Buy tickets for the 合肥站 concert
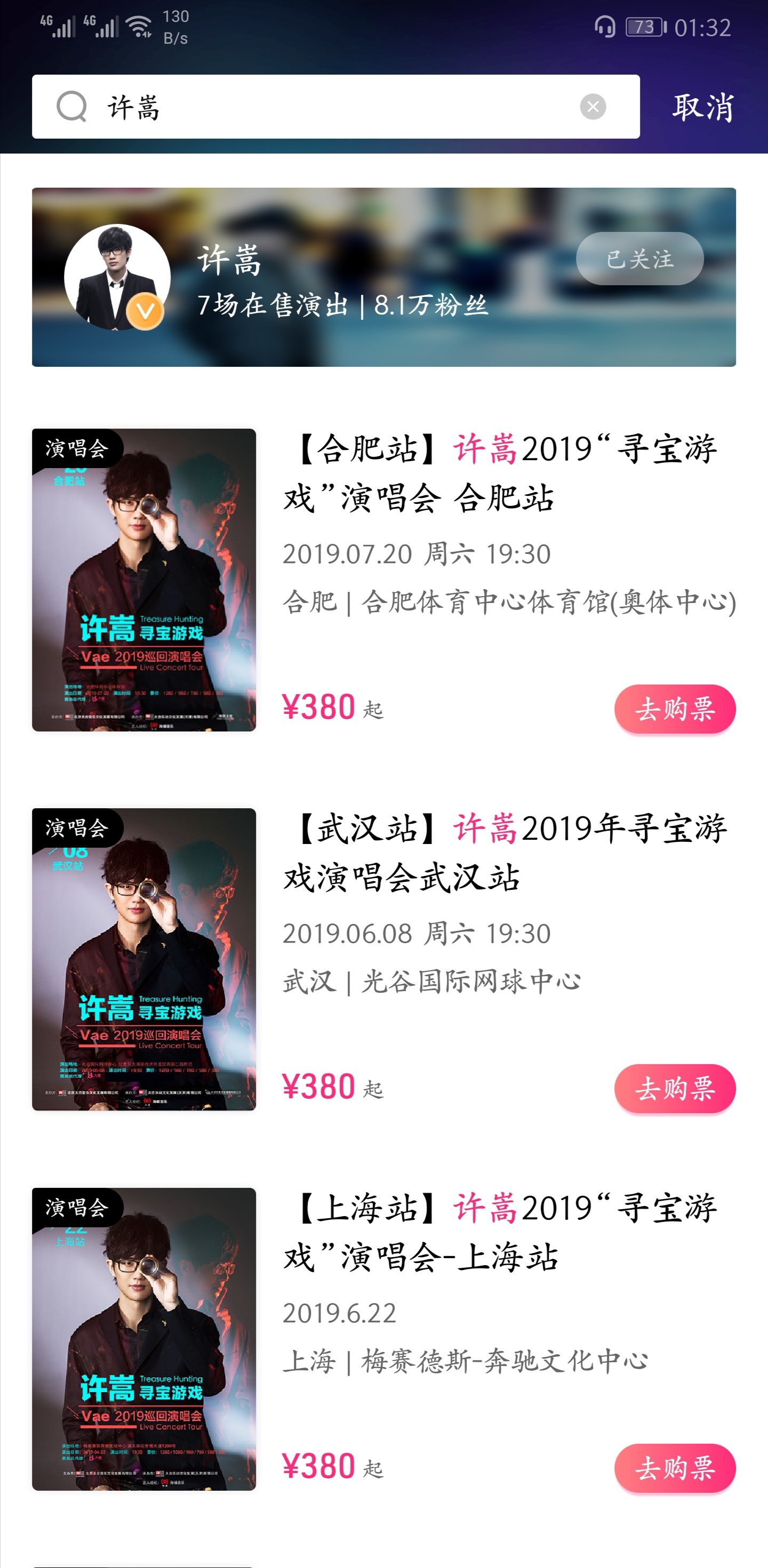The image size is (768, 1568). pyautogui.click(x=674, y=709)
